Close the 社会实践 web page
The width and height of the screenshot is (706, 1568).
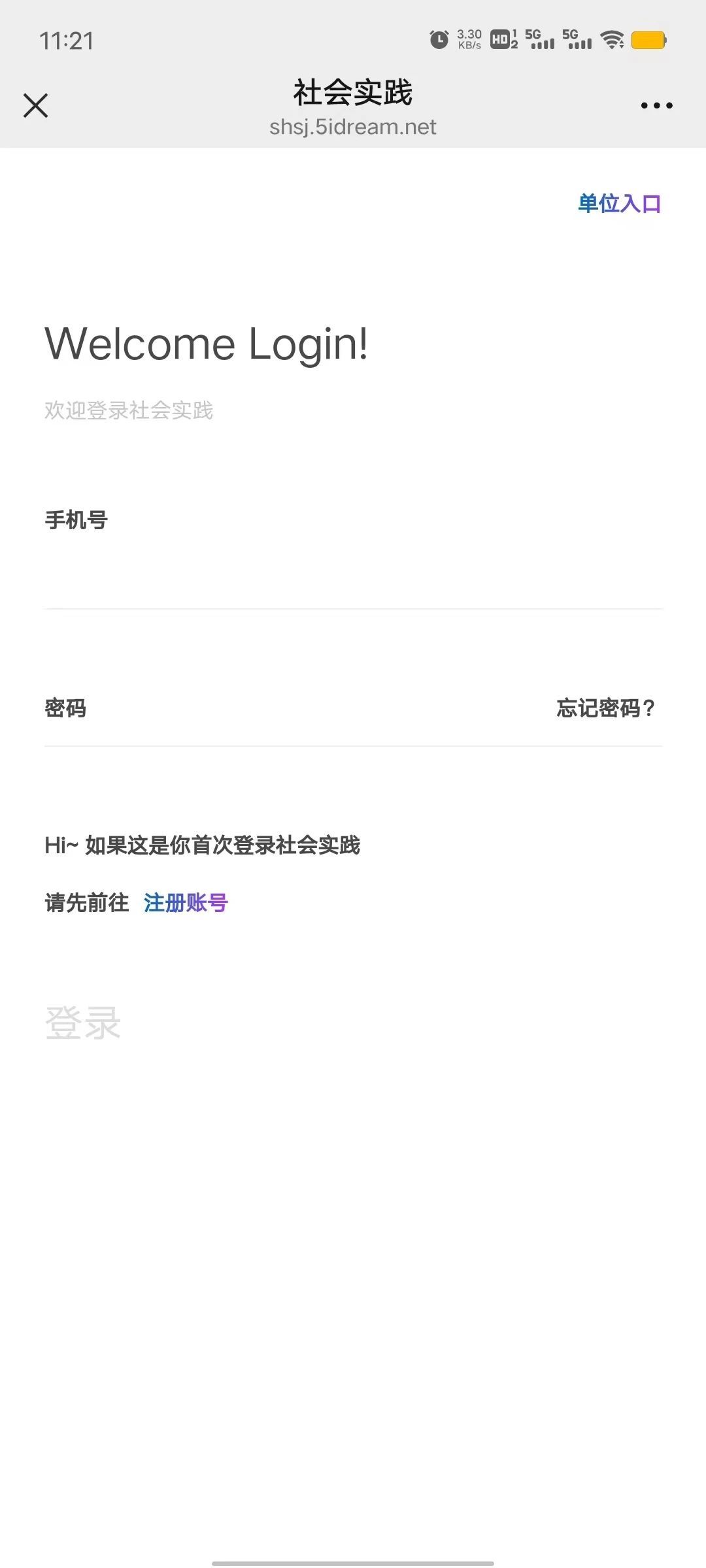tap(35, 105)
